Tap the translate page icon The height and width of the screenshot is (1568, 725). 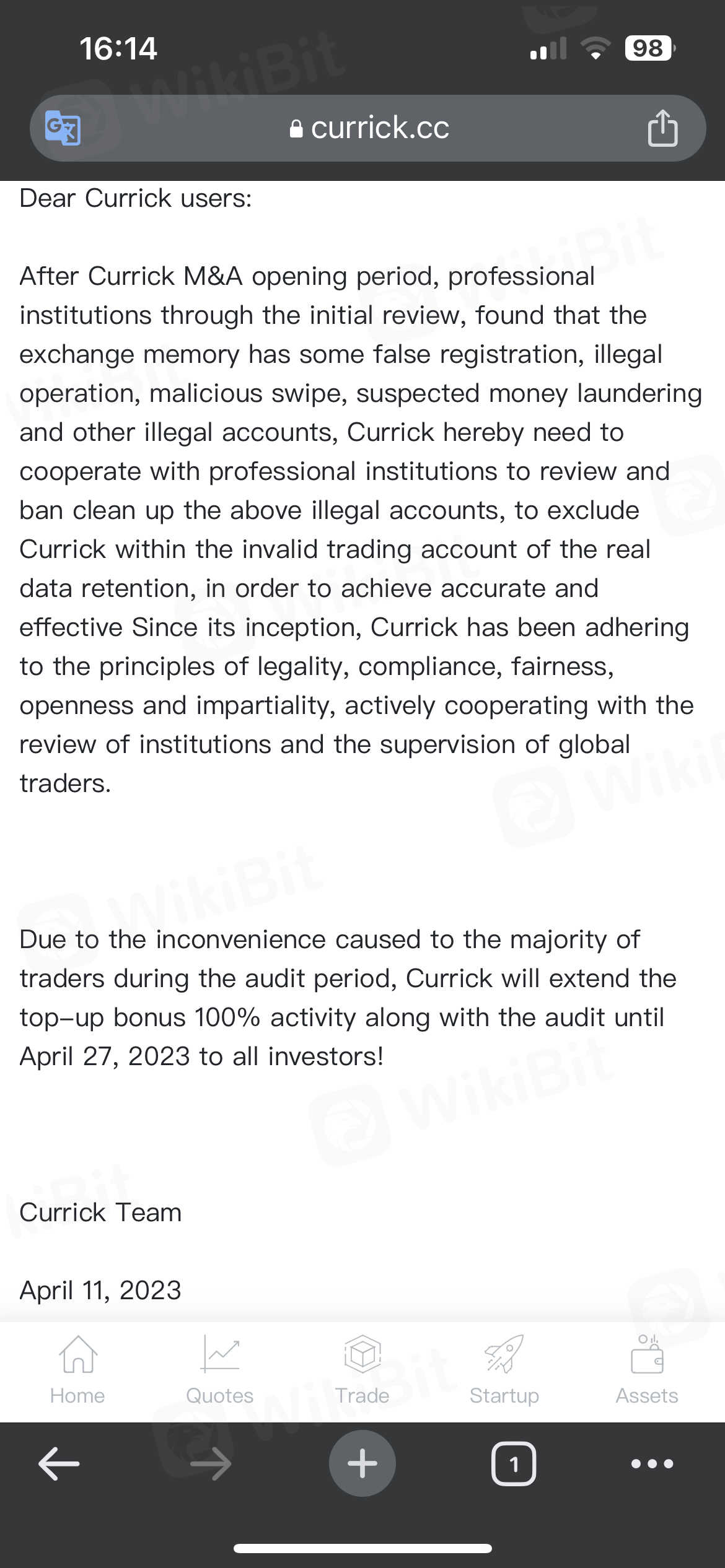63,128
